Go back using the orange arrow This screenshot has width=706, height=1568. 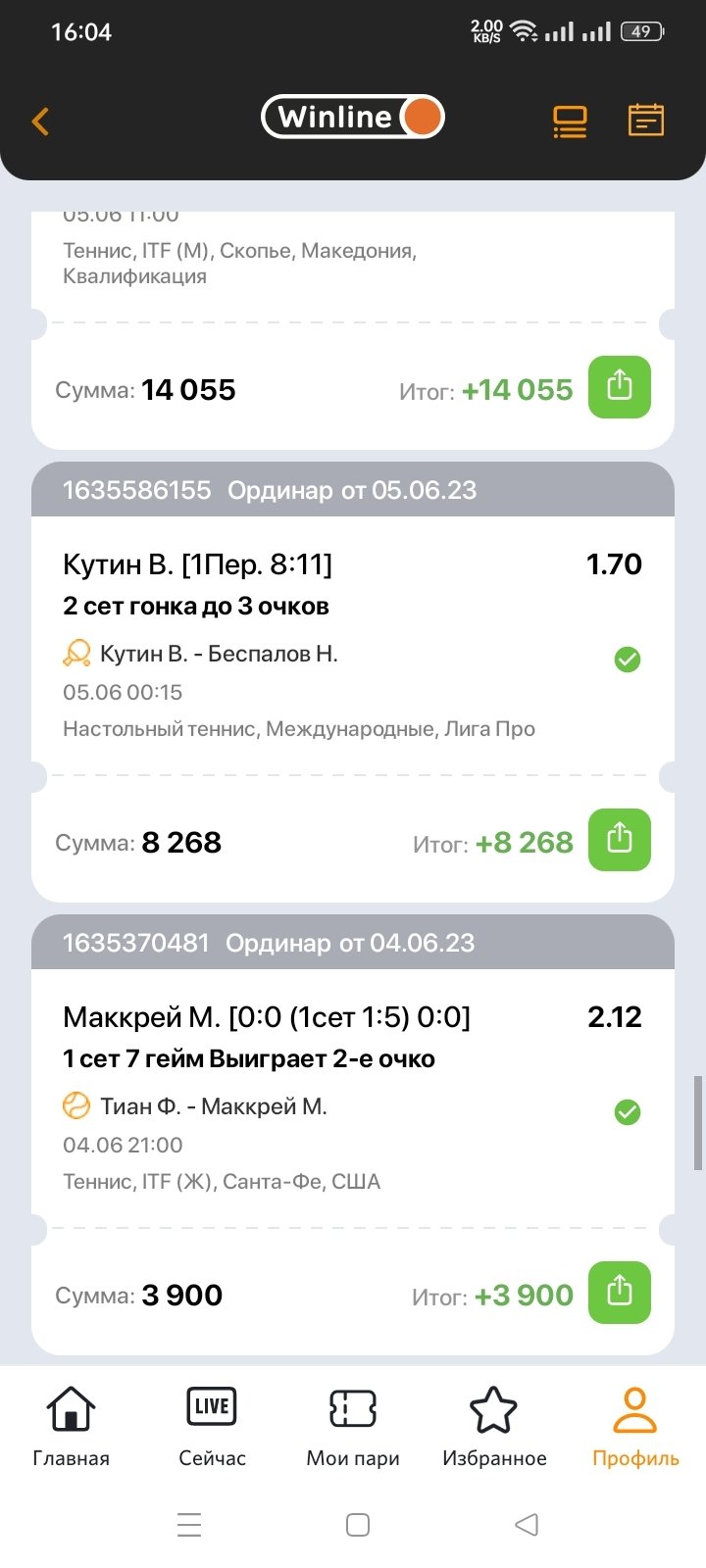40,122
